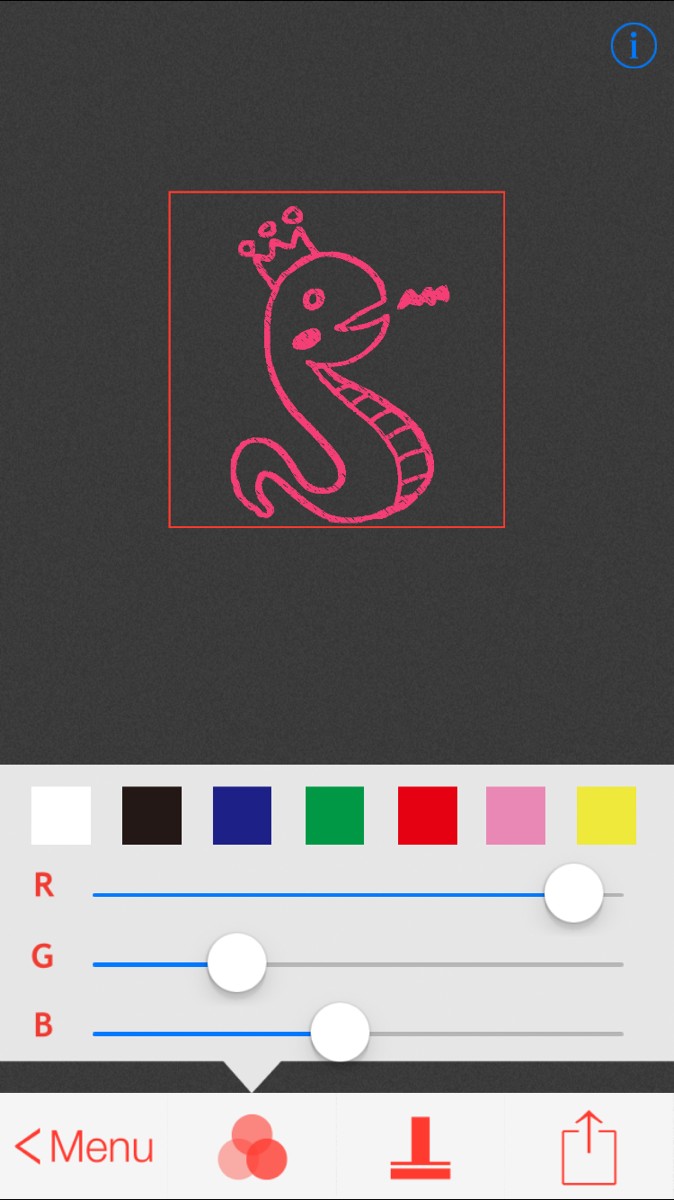Select the pink color swatch

tap(516, 815)
